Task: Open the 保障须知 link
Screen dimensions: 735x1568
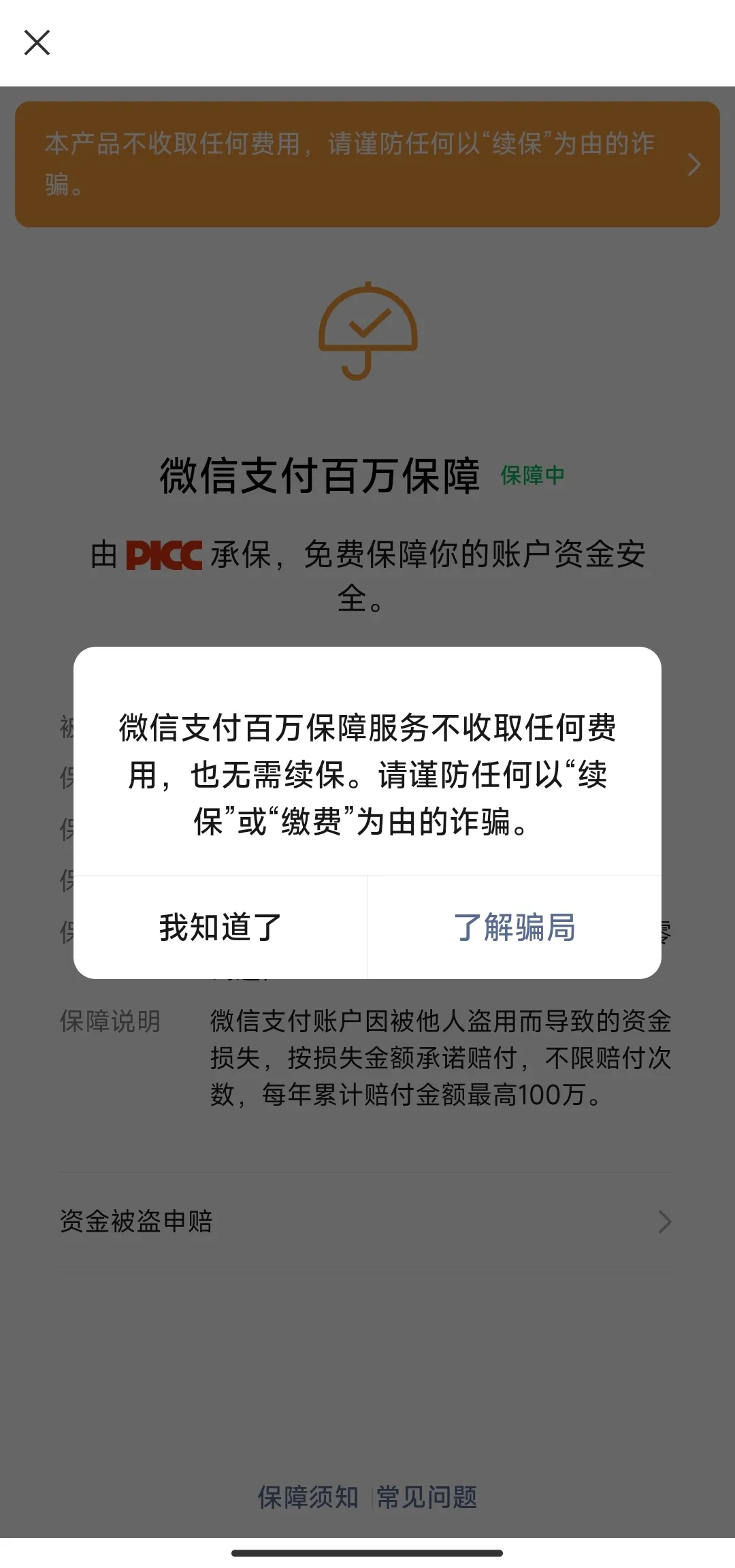Action: tap(308, 1497)
